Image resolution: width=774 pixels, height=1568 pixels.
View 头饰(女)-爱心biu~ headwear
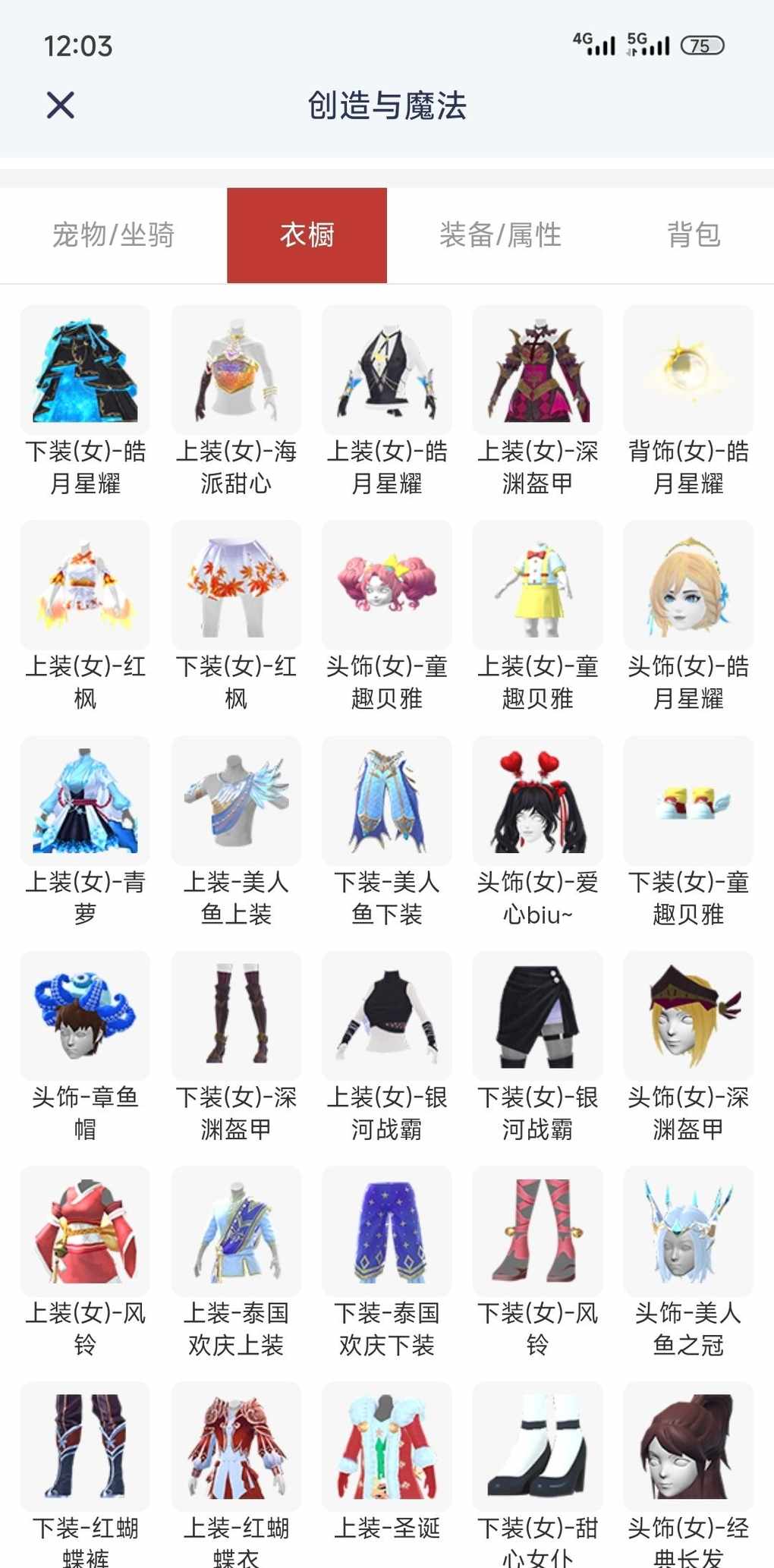pyautogui.click(x=537, y=801)
